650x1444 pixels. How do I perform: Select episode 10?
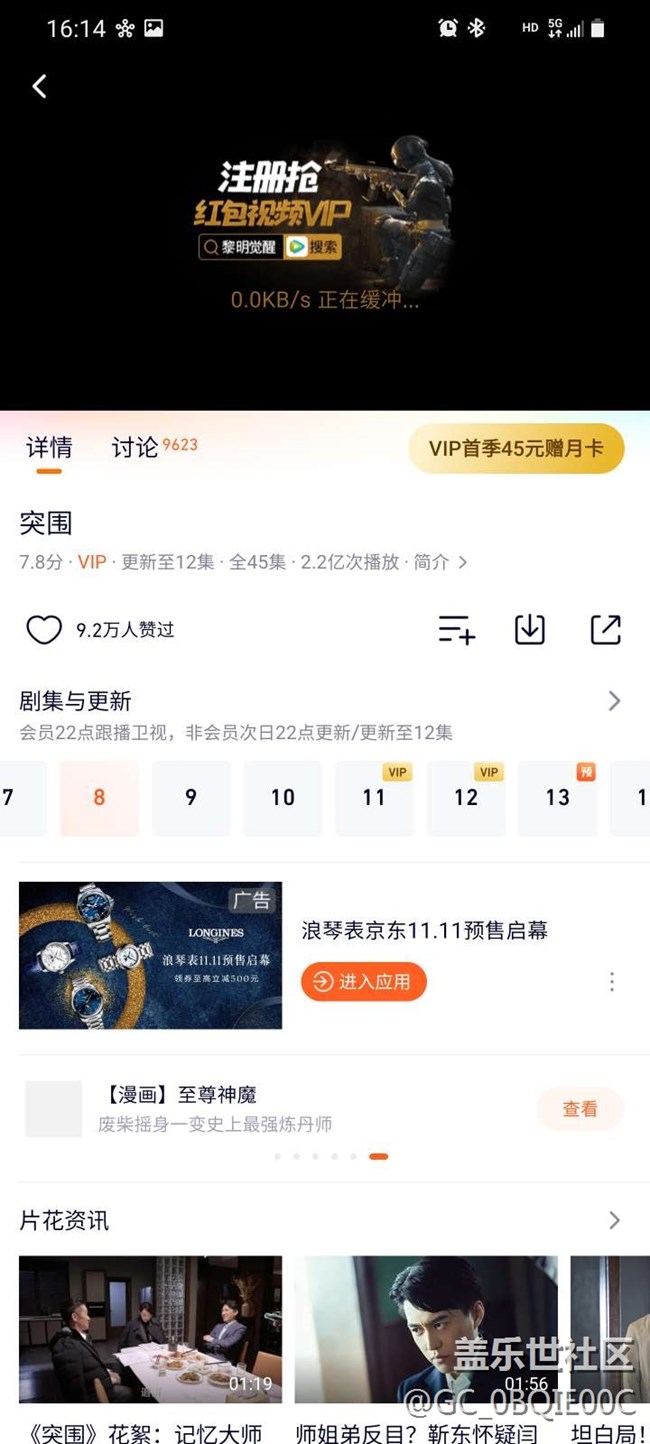click(283, 798)
